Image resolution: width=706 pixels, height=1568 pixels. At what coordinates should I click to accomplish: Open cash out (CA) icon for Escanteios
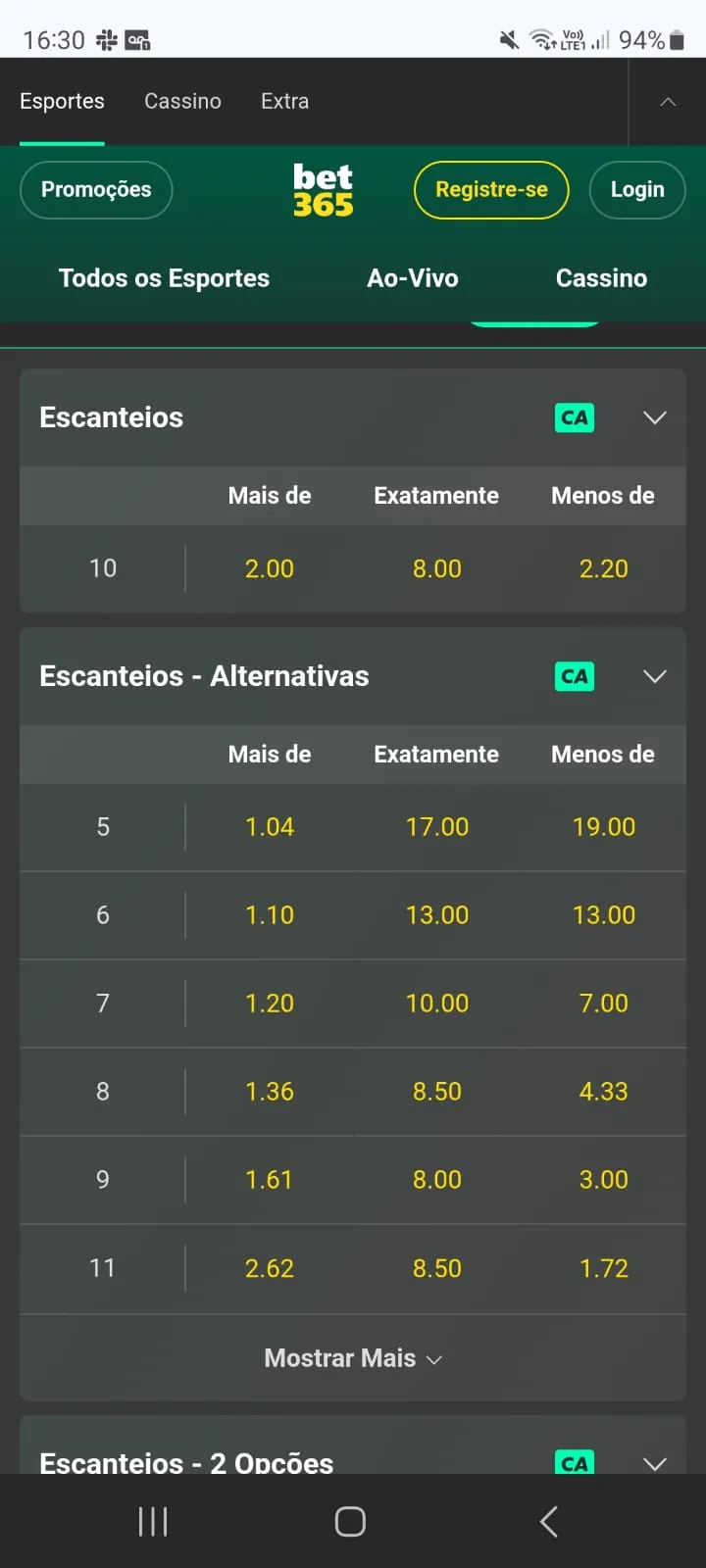point(575,417)
